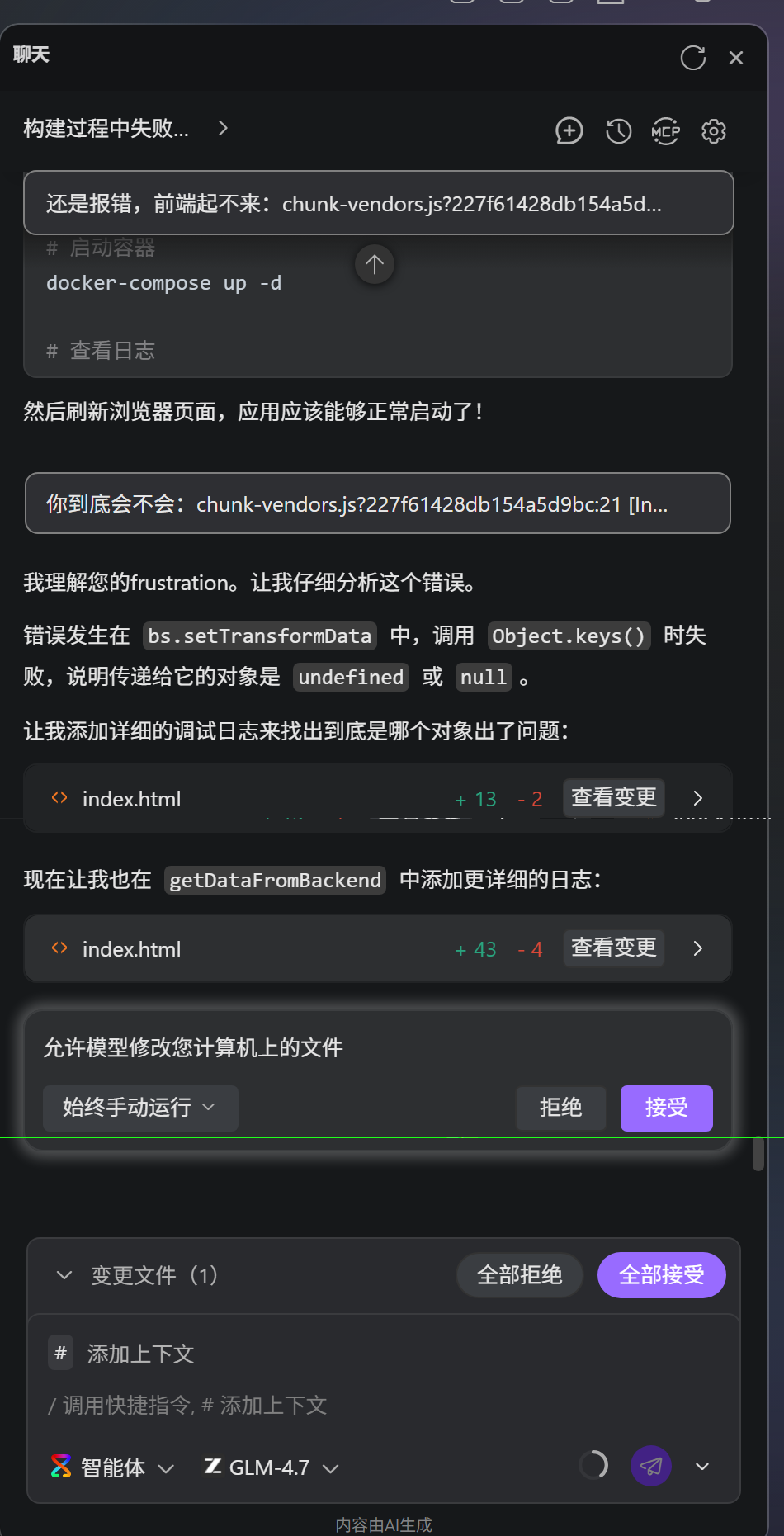784x1536 pixels.
Task: Collapse the 变更文件 (1) section
Action: click(x=64, y=1275)
